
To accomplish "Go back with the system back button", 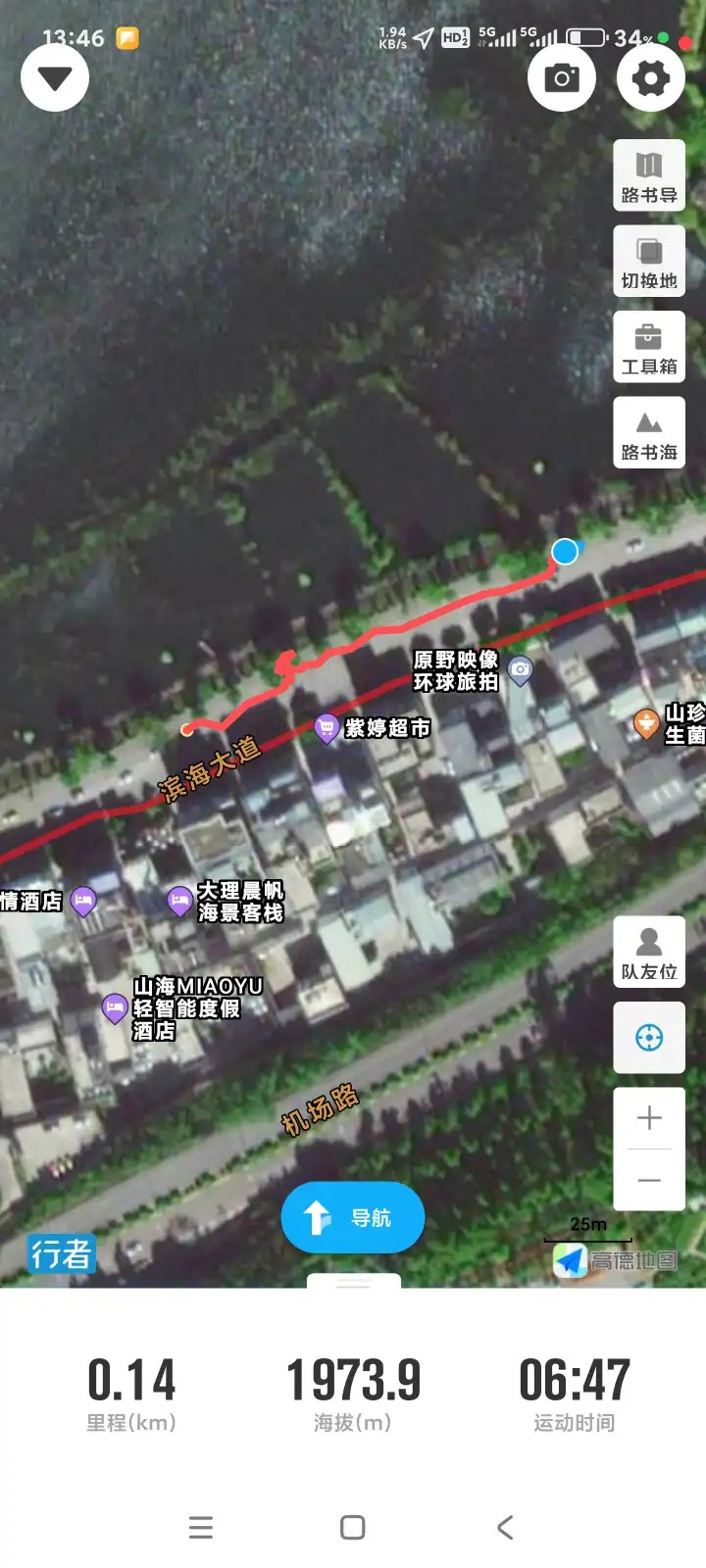I will 505,1527.
